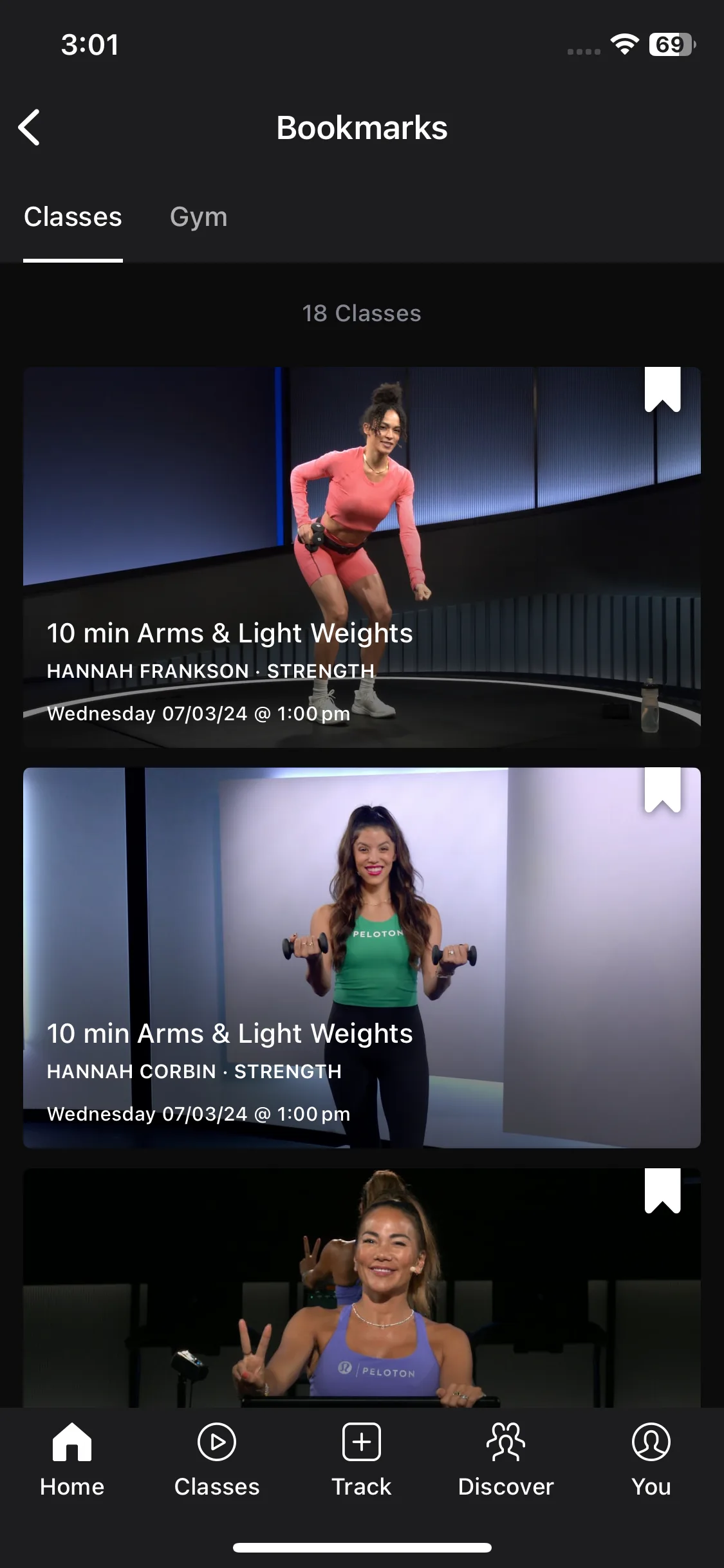Open the Classes tab in bottom navigation
The width and height of the screenshot is (724, 1568).
click(x=217, y=1460)
